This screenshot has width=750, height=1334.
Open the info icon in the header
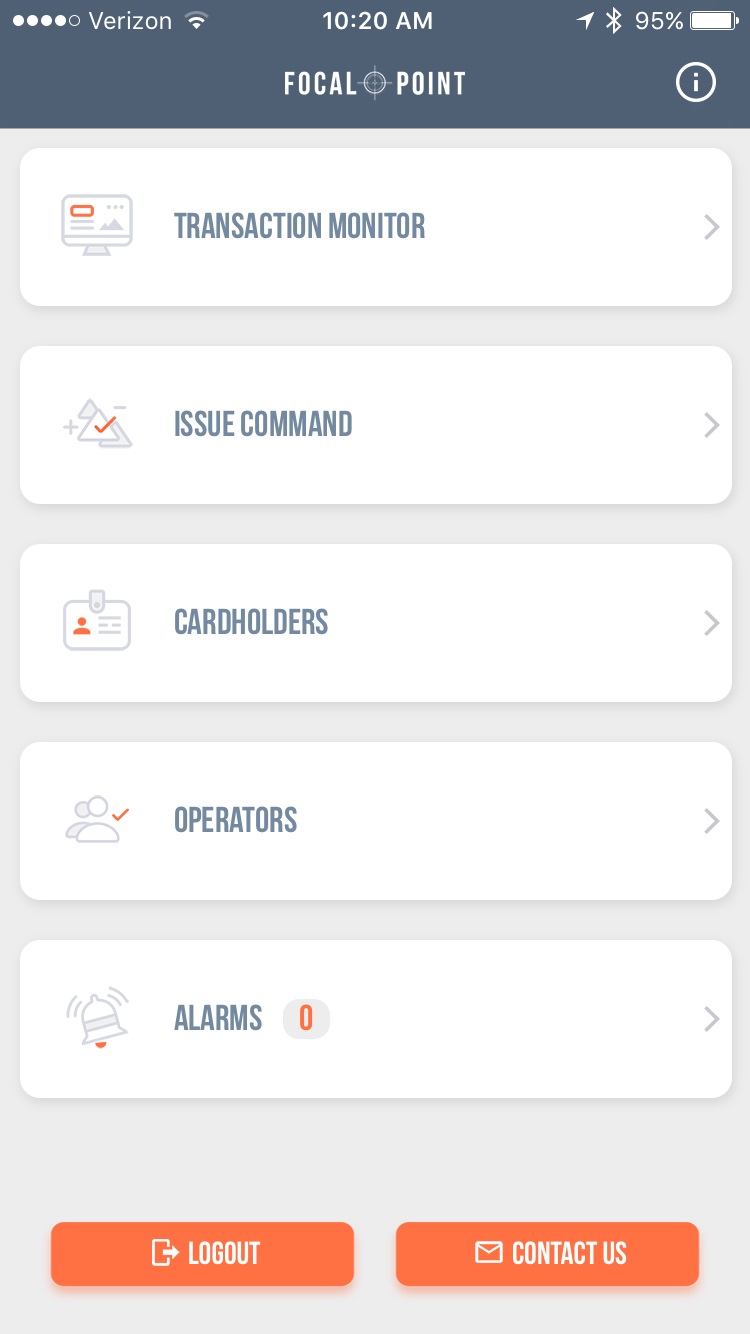pyautogui.click(x=696, y=84)
